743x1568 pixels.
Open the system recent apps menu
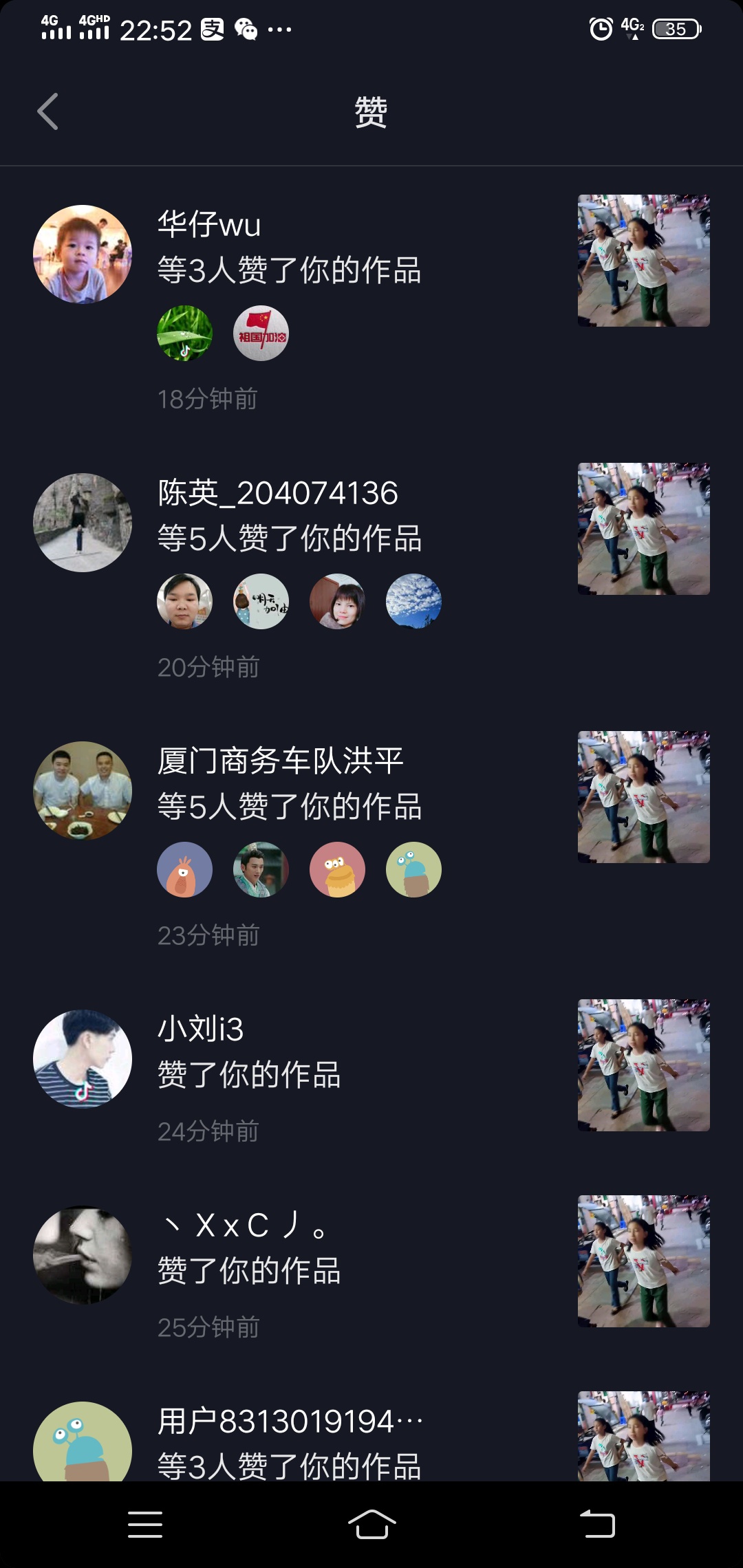point(145,1524)
